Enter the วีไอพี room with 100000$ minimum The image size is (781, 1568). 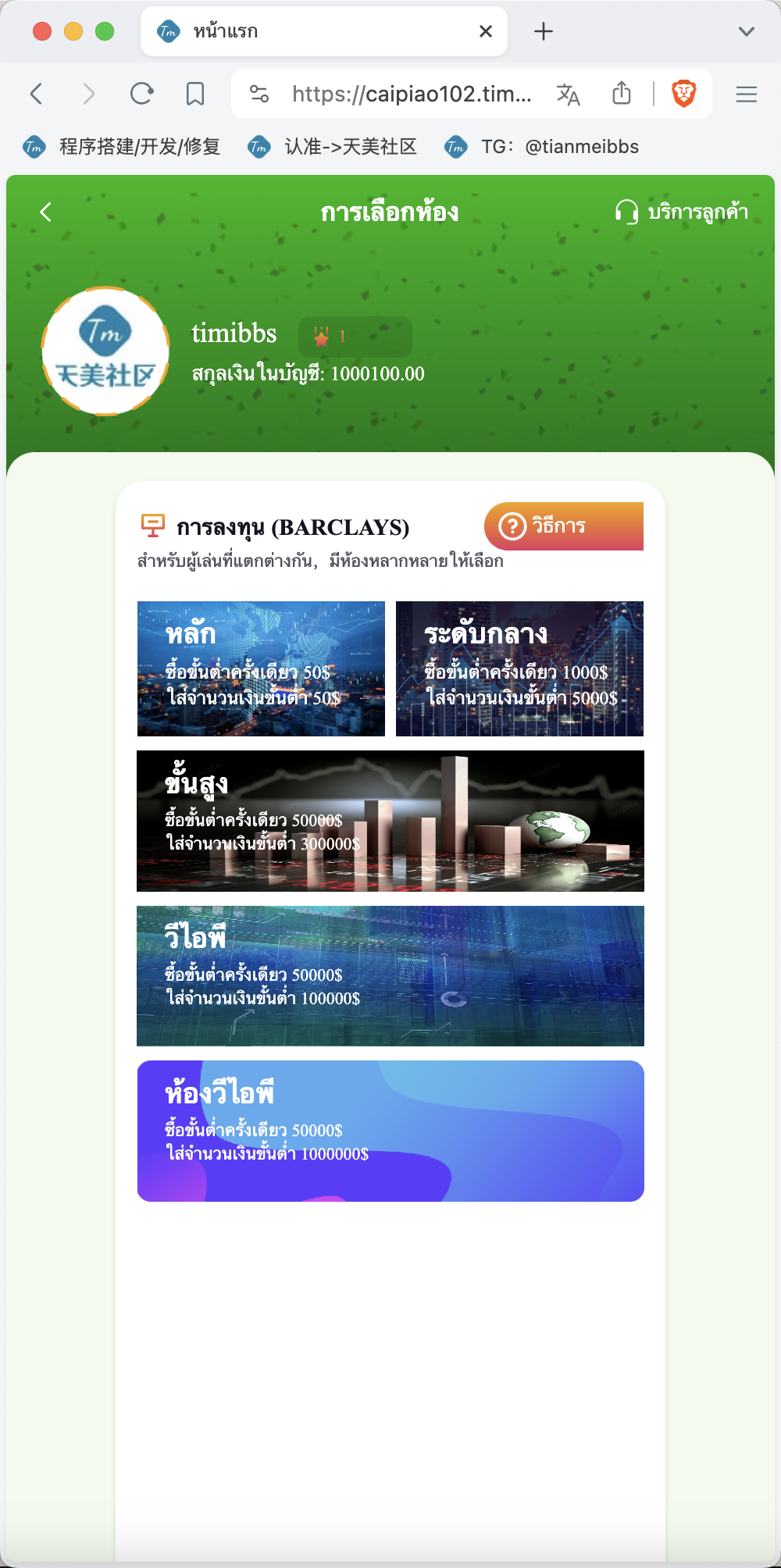coord(390,976)
